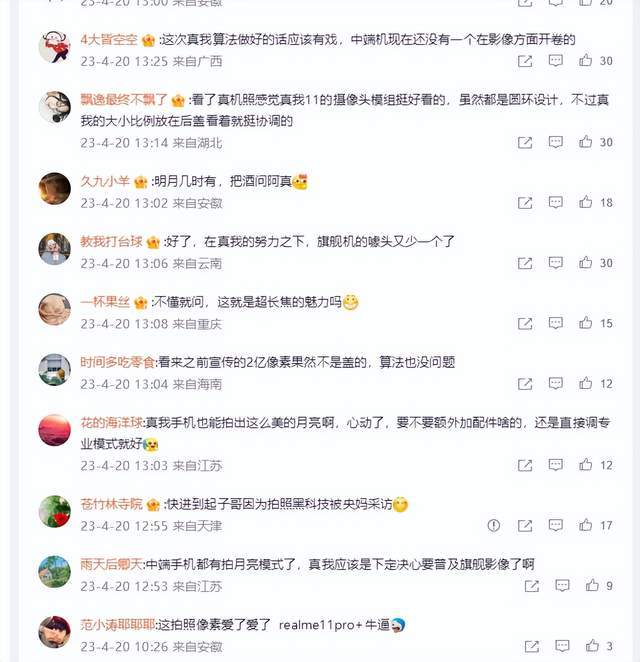
Task: Like the comment by 范小涛耶耶耶
Action: [x=592, y=646]
